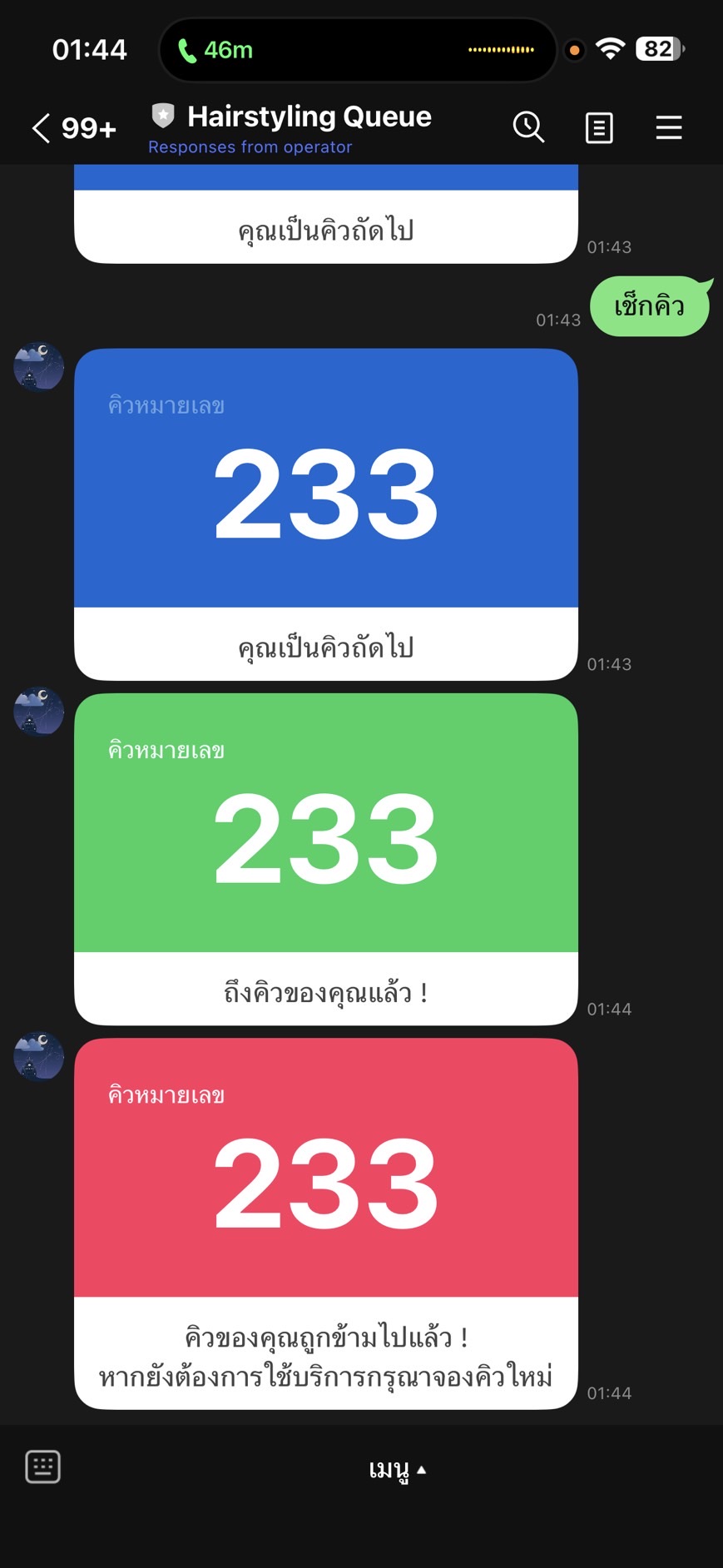Tap the keyboard icon at bottom left
Viewport: 723px width, 1568px height.
click(x=42, y=1466)
